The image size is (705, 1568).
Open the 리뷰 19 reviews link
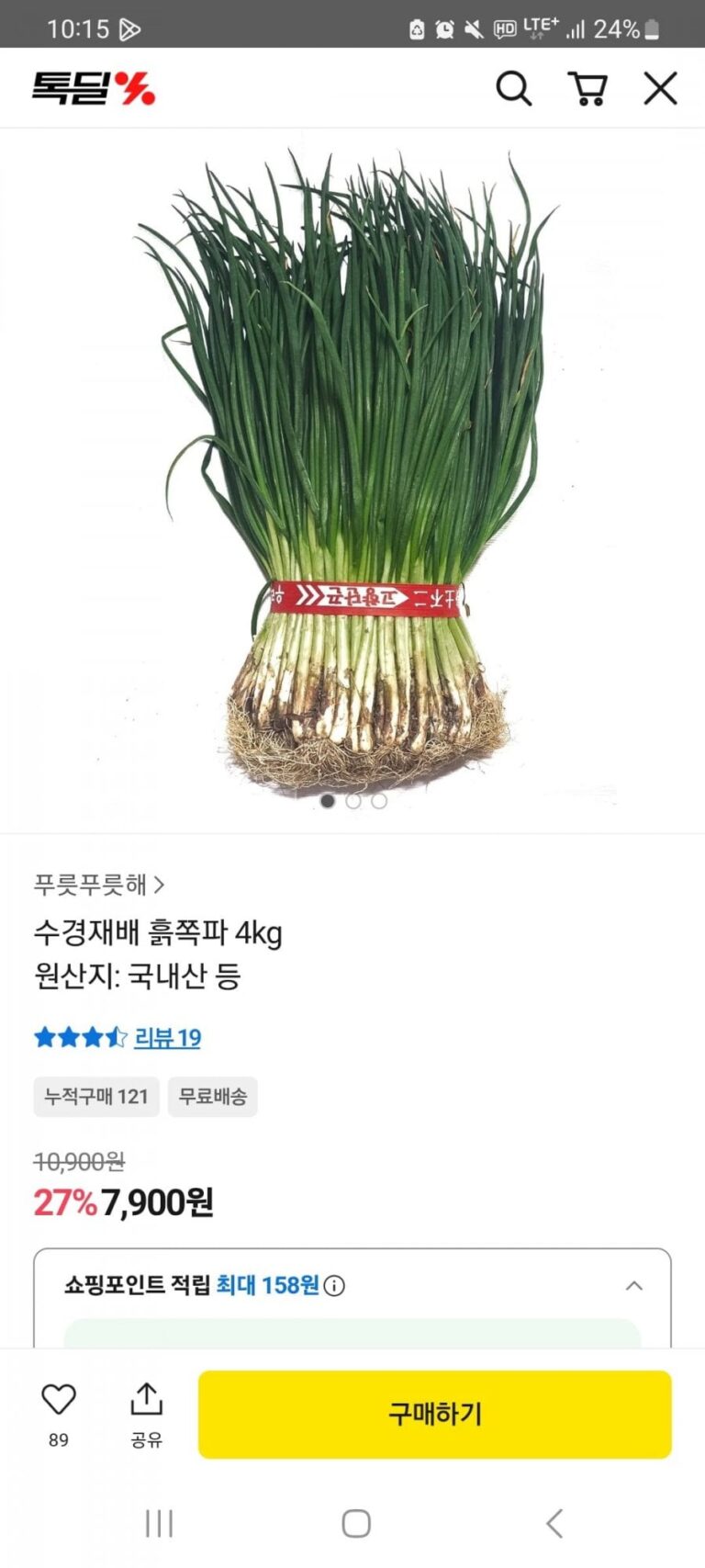tap(167, 1038)
